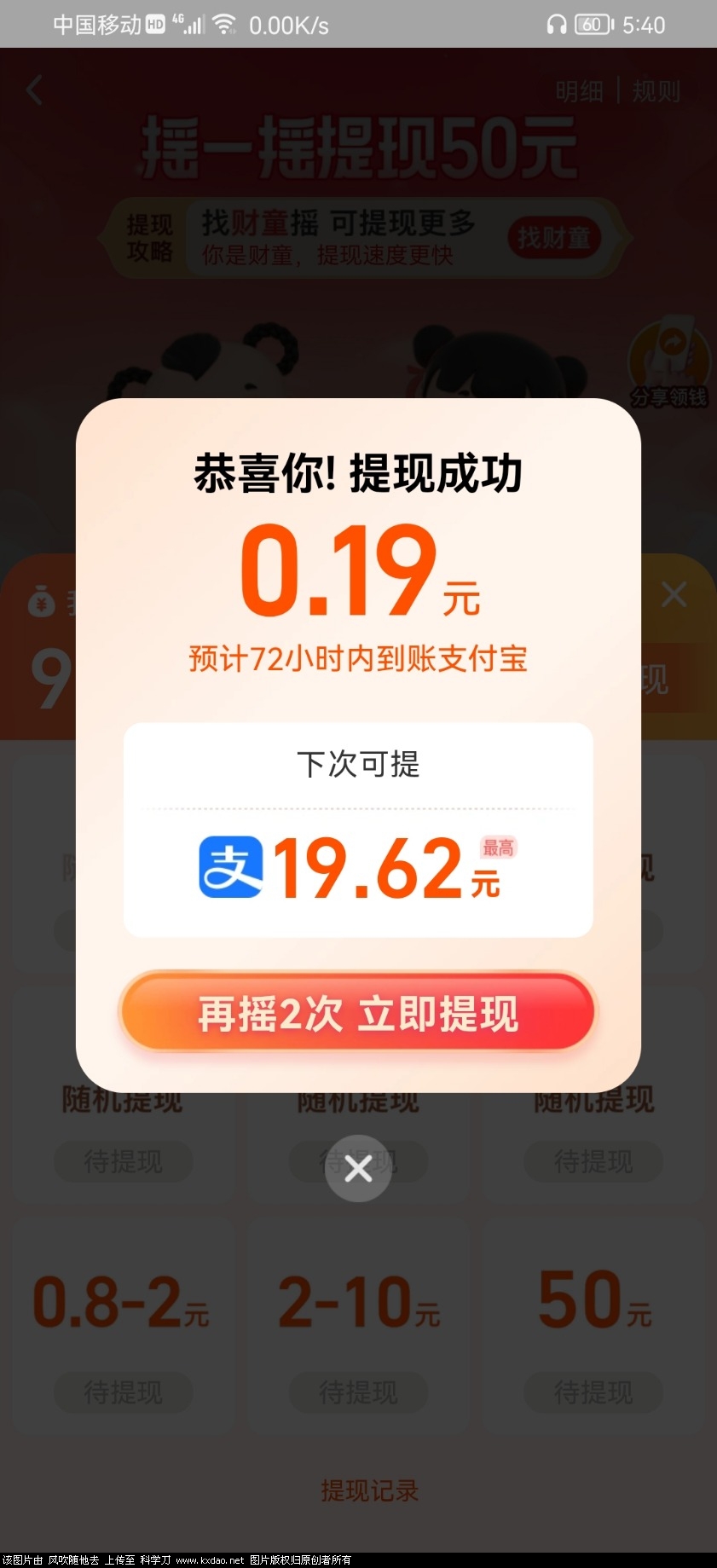This screenshot has width=717, height=1568.
Task: Open 明细 details
Action: pos(579,91)
